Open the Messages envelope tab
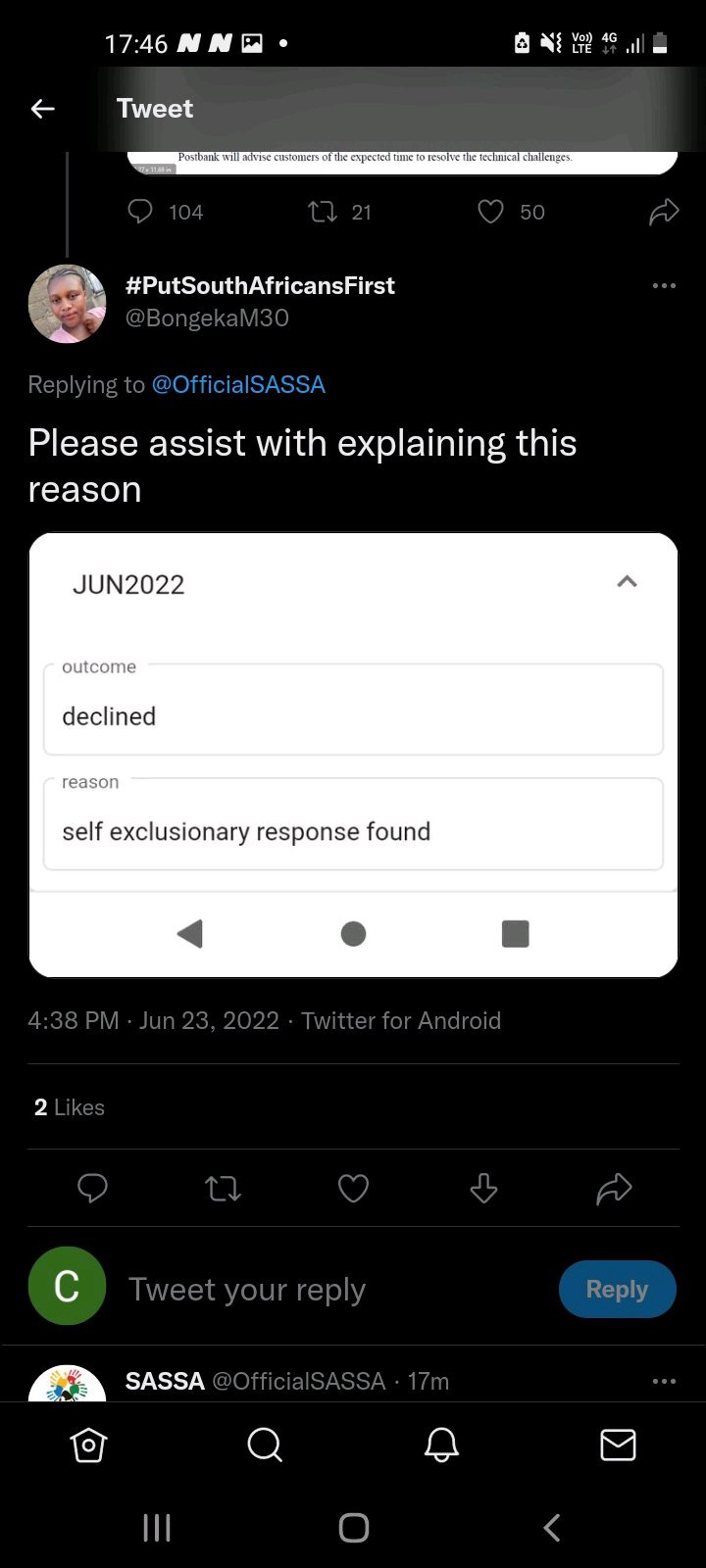This screenshot has width=706, height=1568. pyautogui.click(x=618, y=1445)
